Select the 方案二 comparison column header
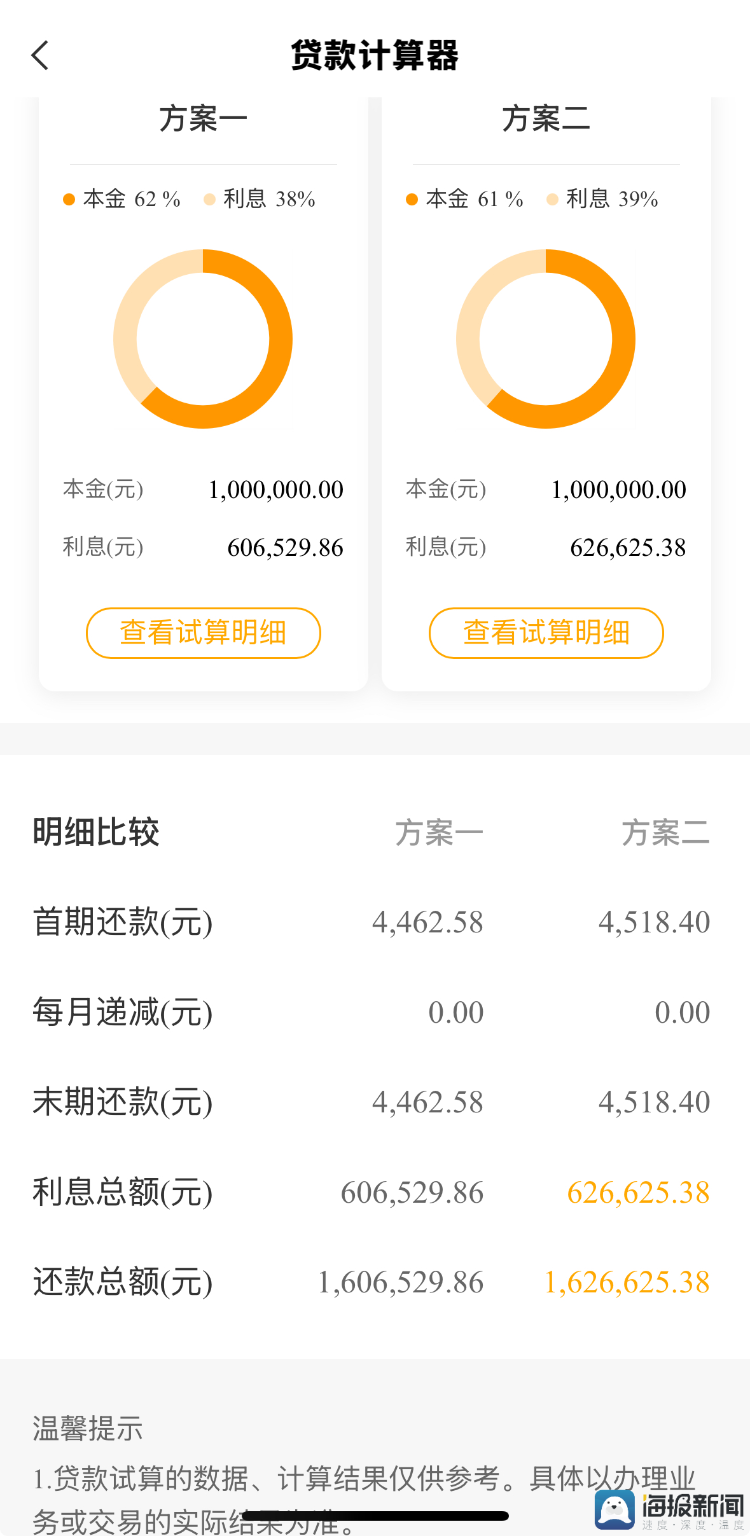750x1536 pixels. (x=665, y=832)
